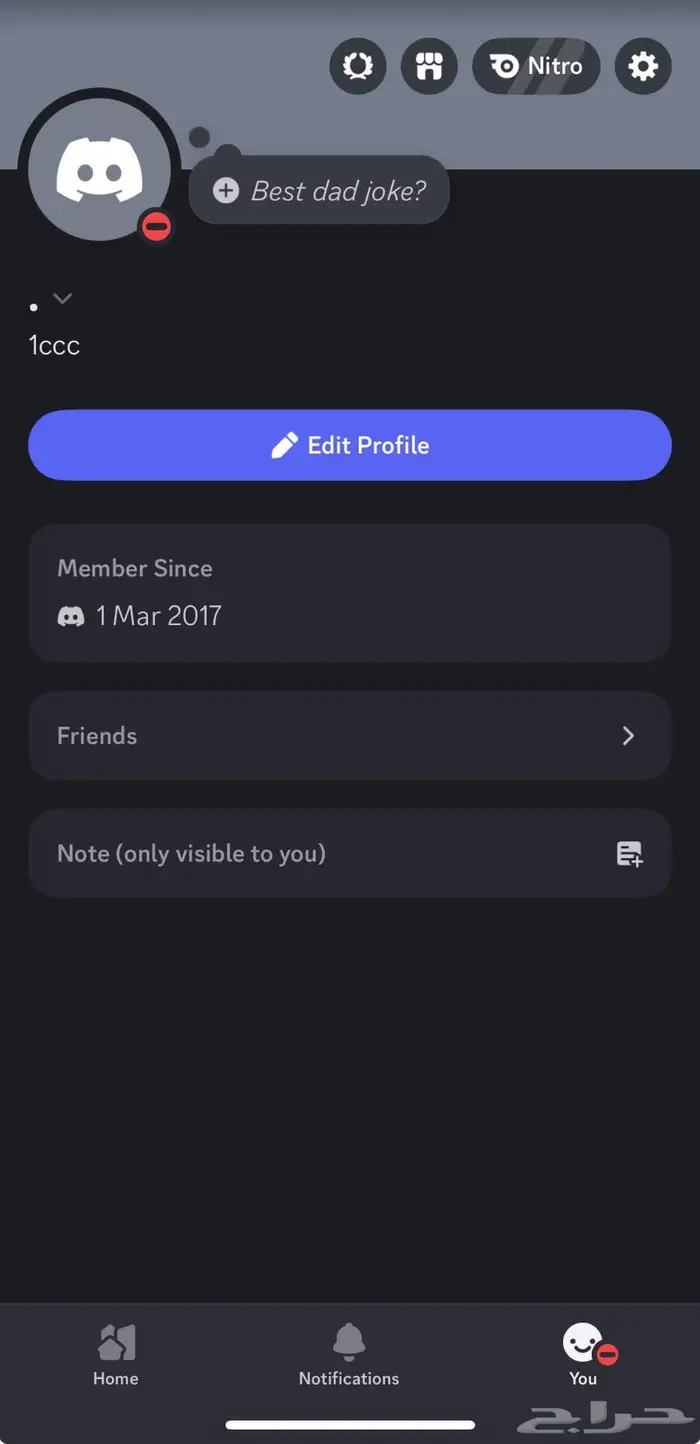This screenshot has height=1444, width=700.
Task: Open the Nitro button
Action: [x=536, y=67]
